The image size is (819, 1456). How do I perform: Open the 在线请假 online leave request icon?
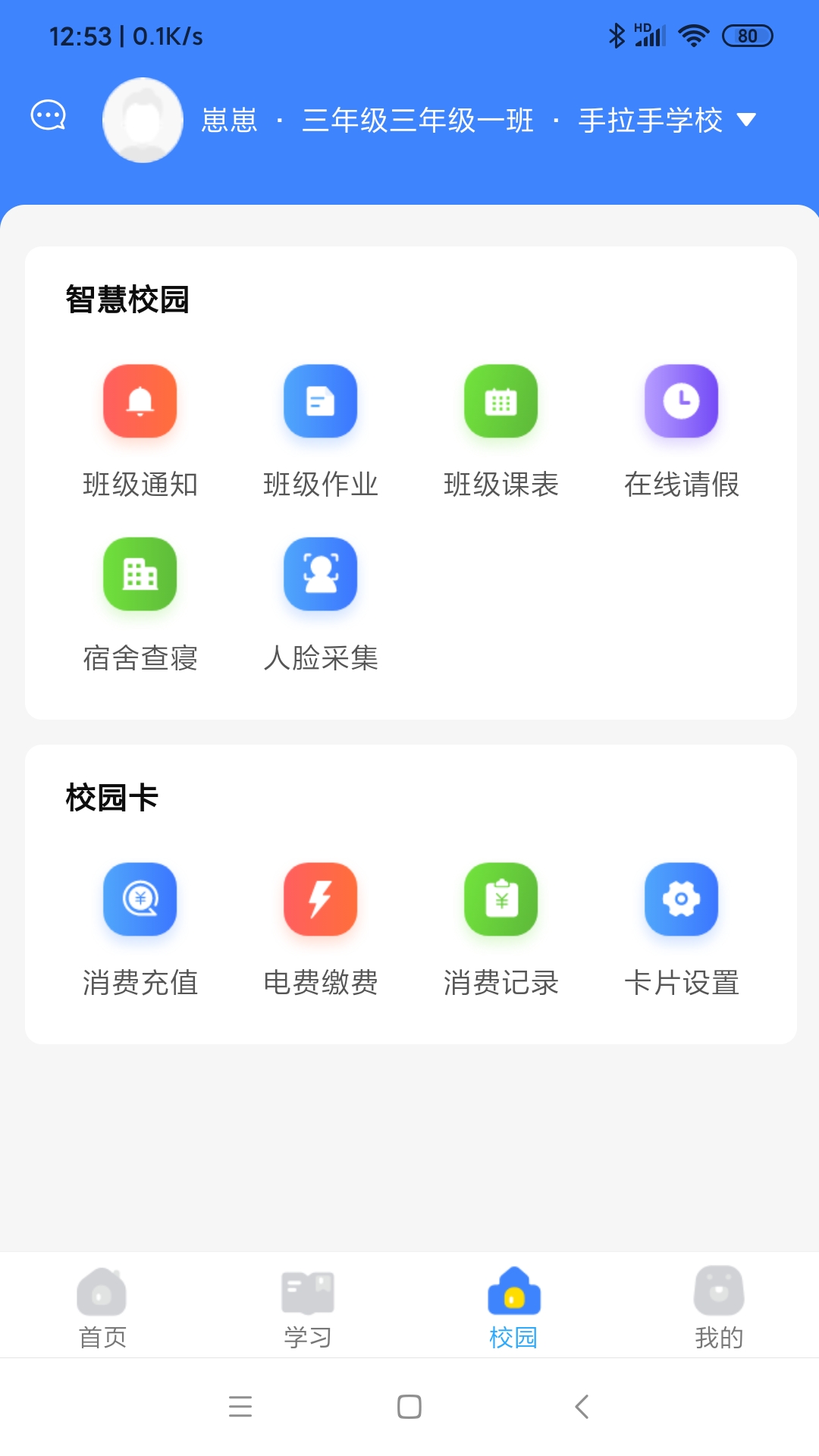tap(680, 402)
